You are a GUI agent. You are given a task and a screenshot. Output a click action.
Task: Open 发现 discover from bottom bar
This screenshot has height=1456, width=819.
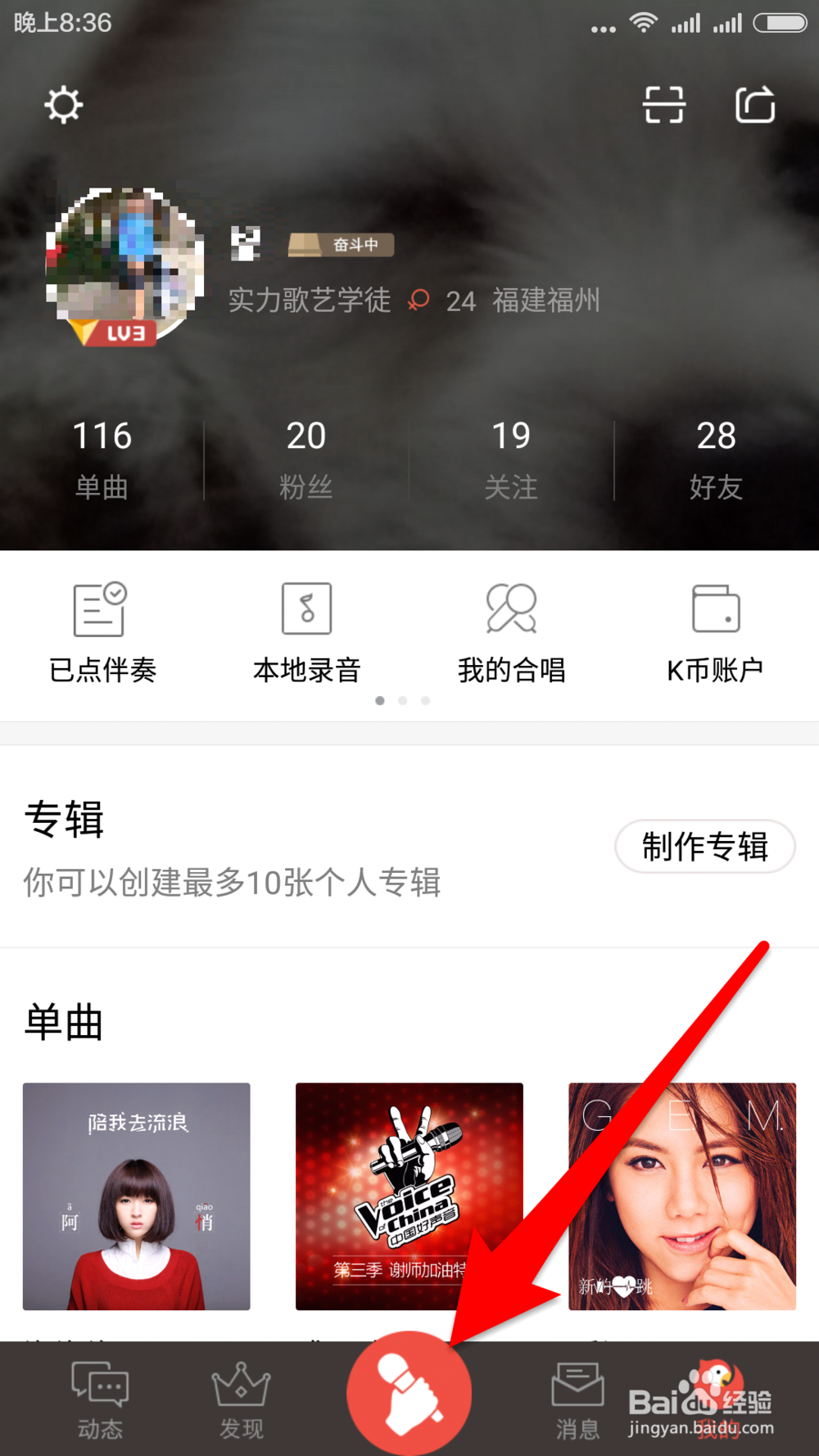(241, 1396)
